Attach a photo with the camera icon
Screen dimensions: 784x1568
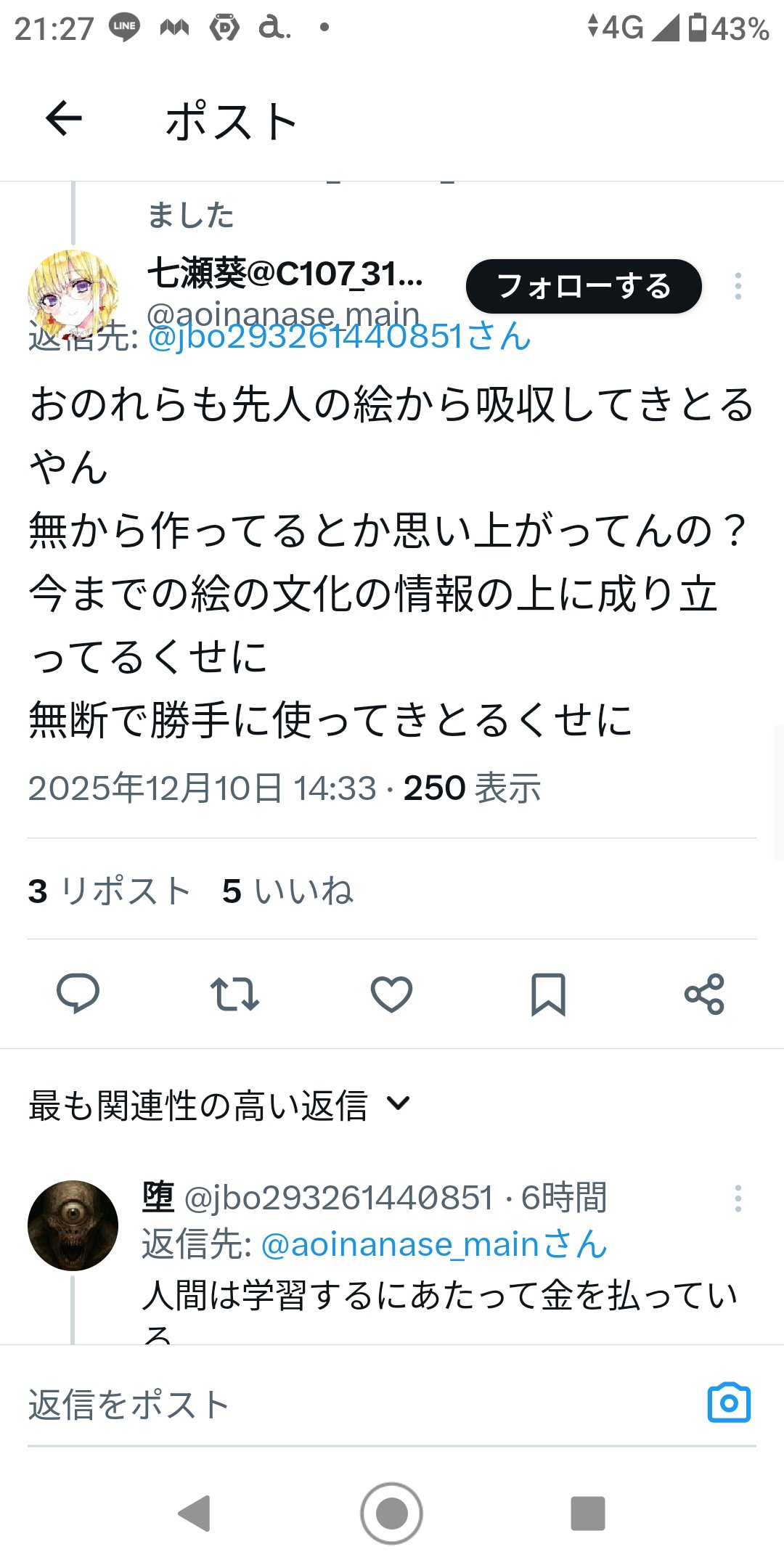point(728,1403)
